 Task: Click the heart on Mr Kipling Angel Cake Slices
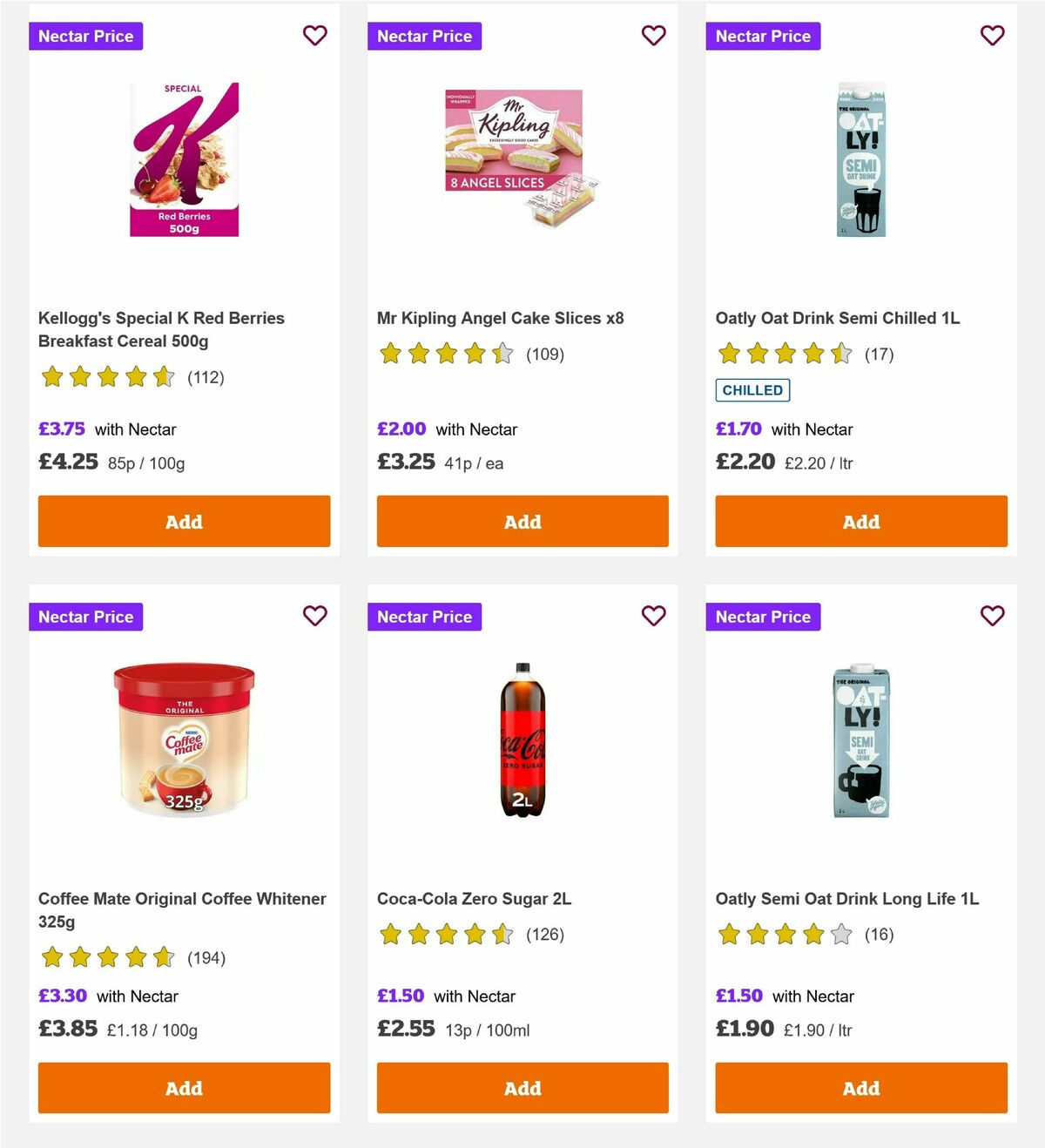(x=653, y=36)
